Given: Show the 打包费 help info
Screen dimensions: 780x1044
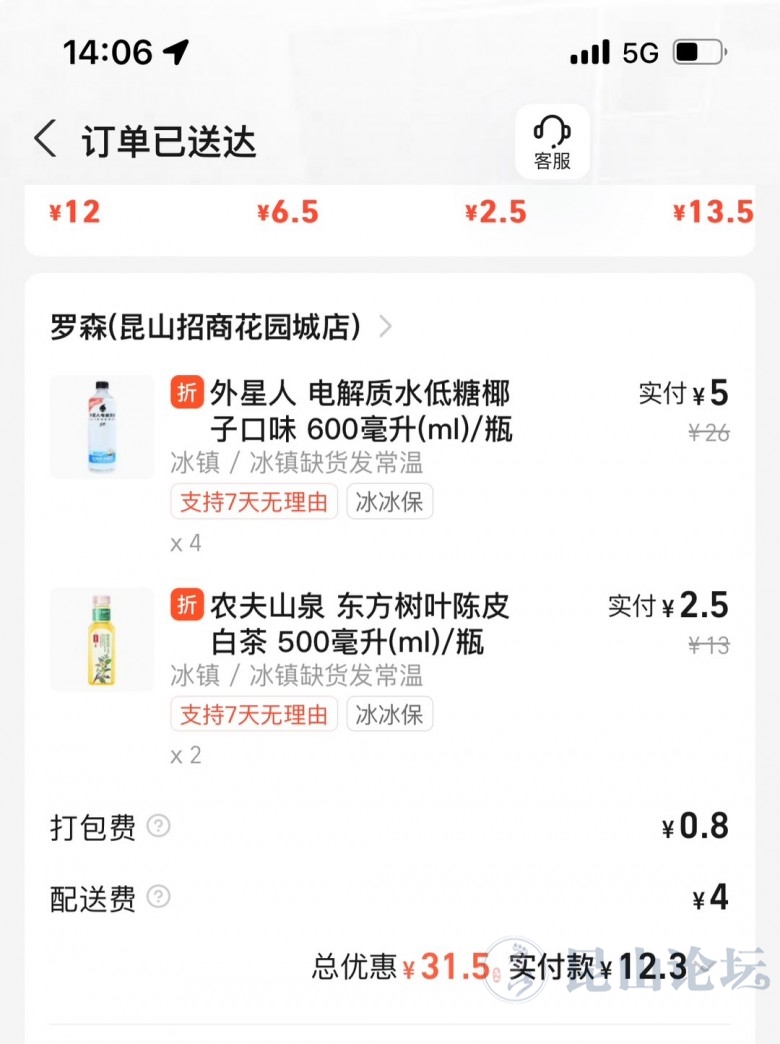Looking at the screenshot, I should [x=158, y=827].
